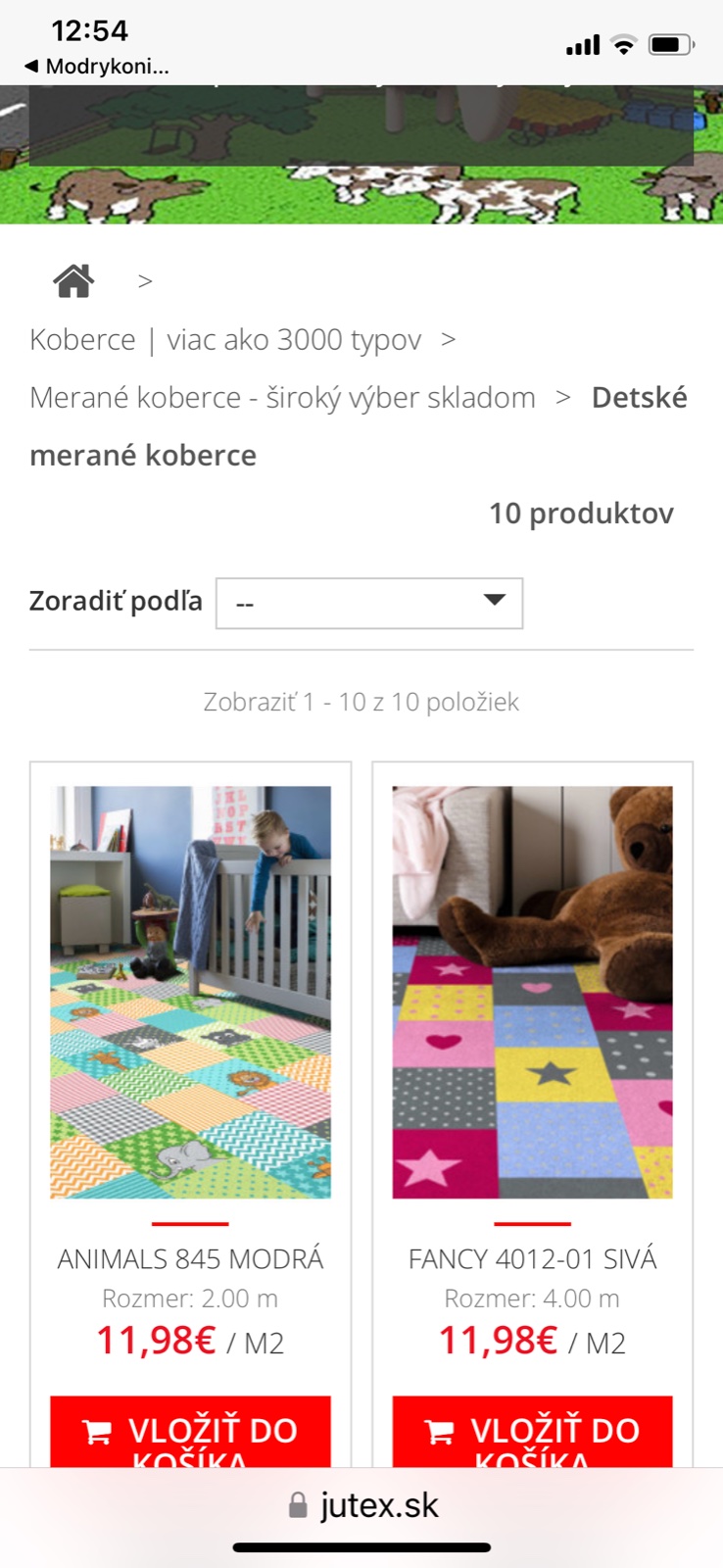Expand the Zoradiť podľa sorting dropdown
Screen dimensions: 723x1568
pyautogui.click(x=368, y=603)
